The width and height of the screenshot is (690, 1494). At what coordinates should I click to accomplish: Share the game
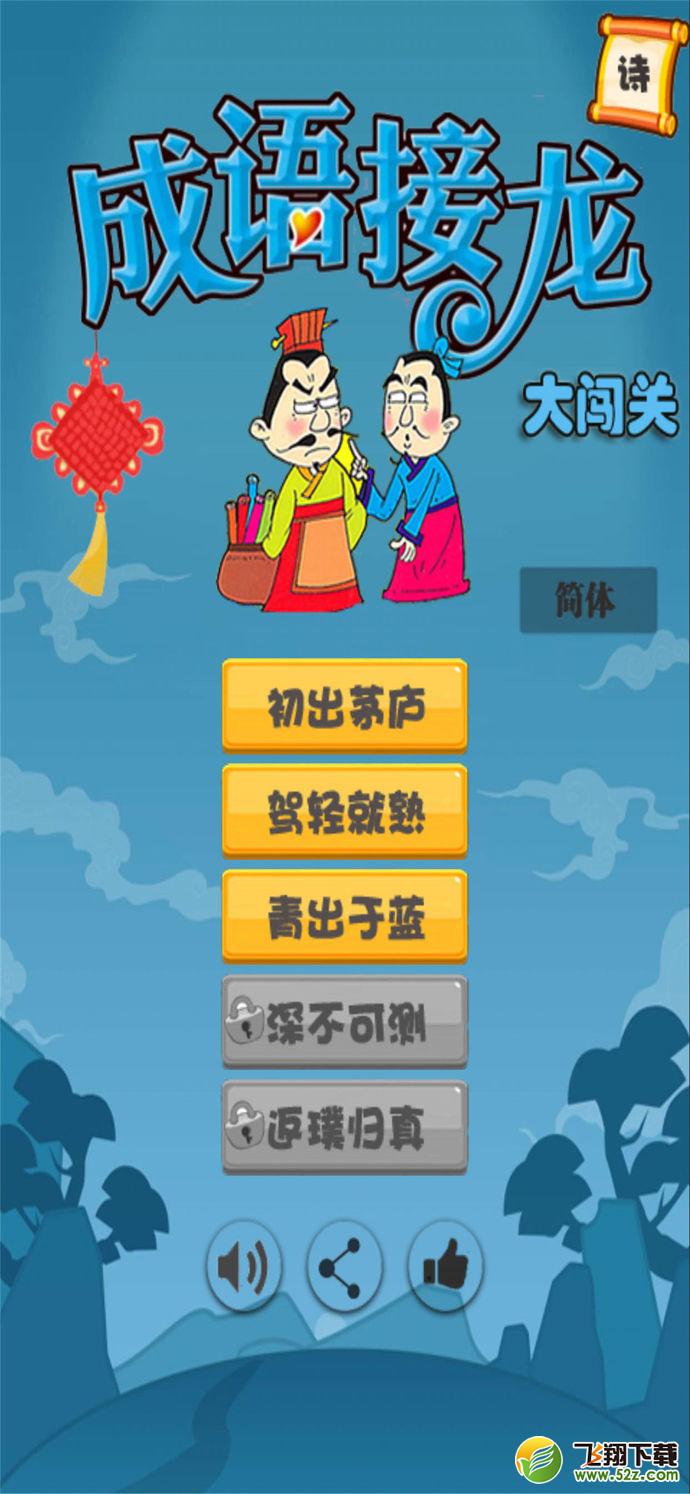click(x=345, y=1268)
